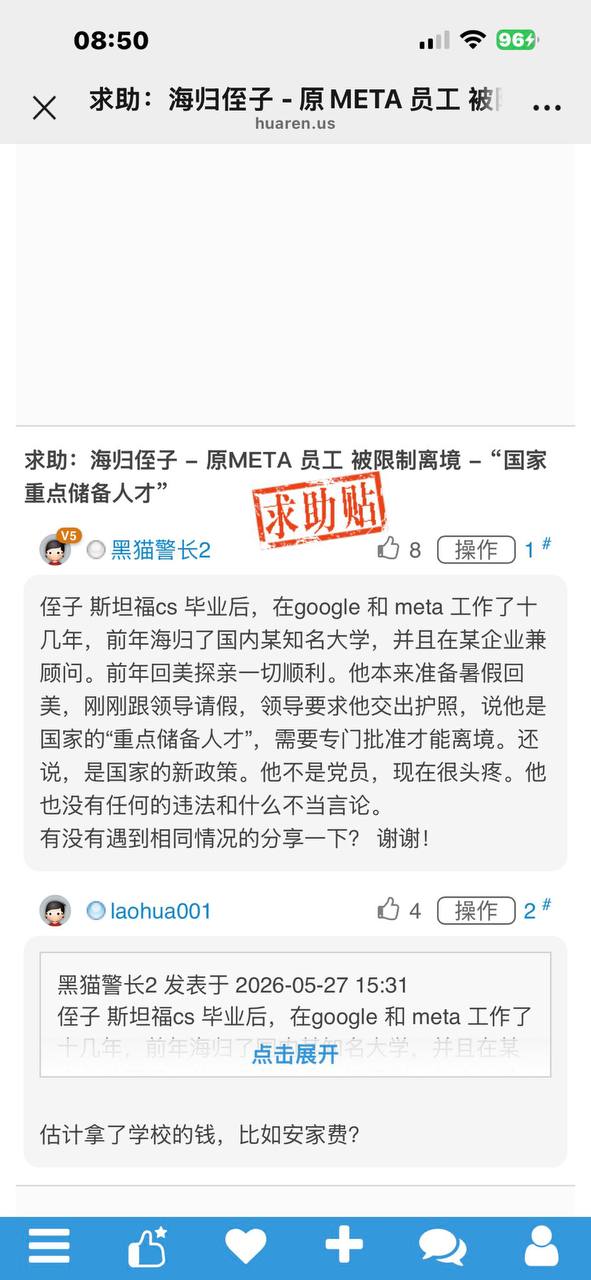The width and height of the screenshot is (591, 1280).
Task: Open the user account icon
Action: 541,1247
